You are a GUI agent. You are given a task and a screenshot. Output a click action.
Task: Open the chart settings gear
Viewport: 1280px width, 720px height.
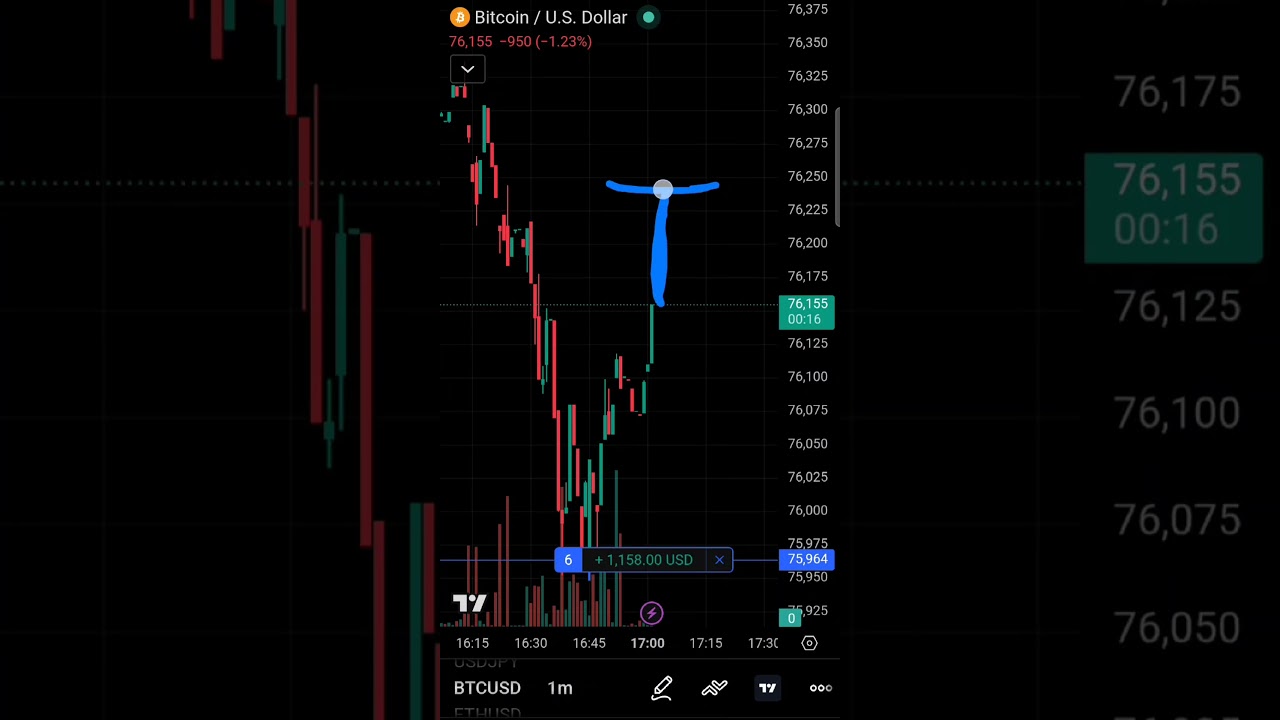(x=809, y=643)
